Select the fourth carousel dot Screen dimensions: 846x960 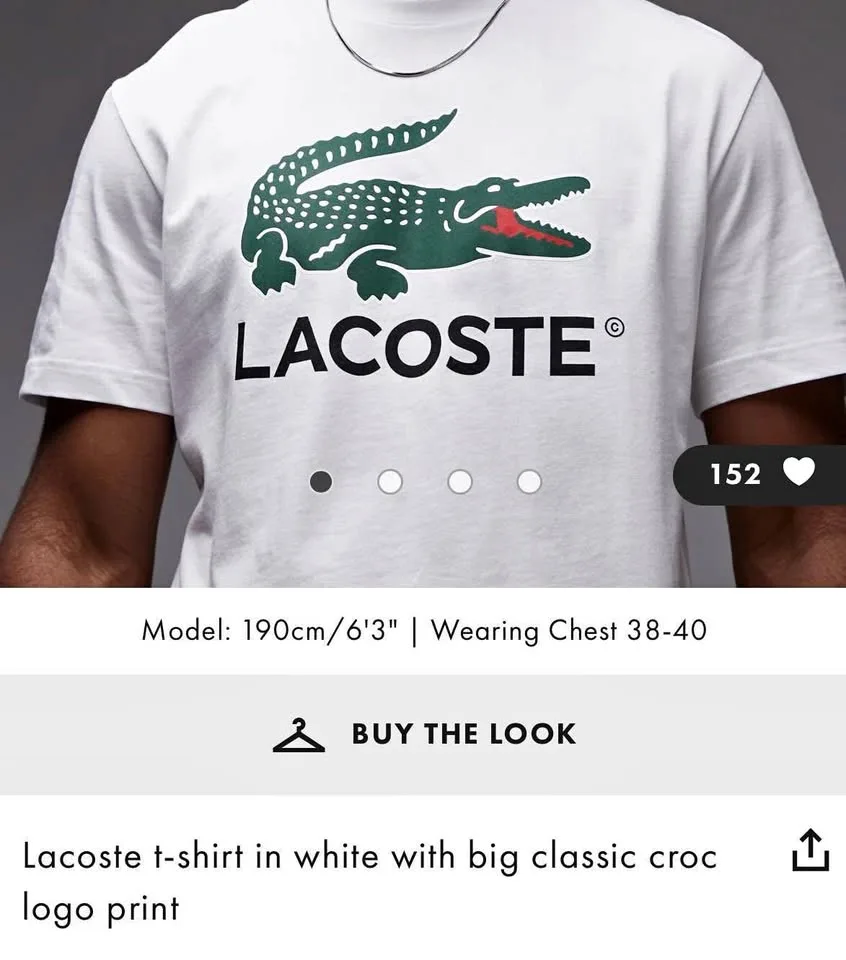click(528, 481)
